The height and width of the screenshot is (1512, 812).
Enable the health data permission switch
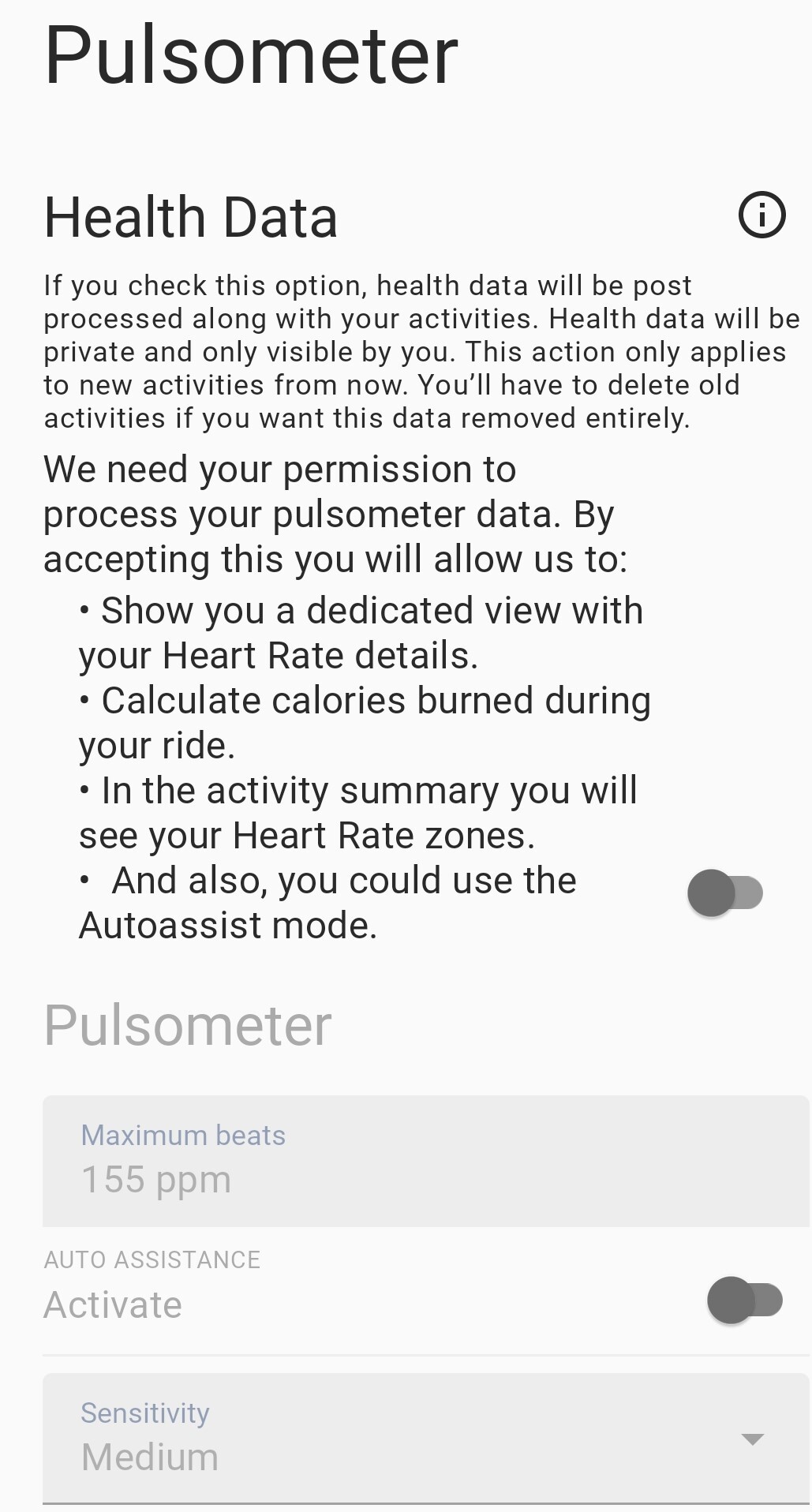coord(725,893)
